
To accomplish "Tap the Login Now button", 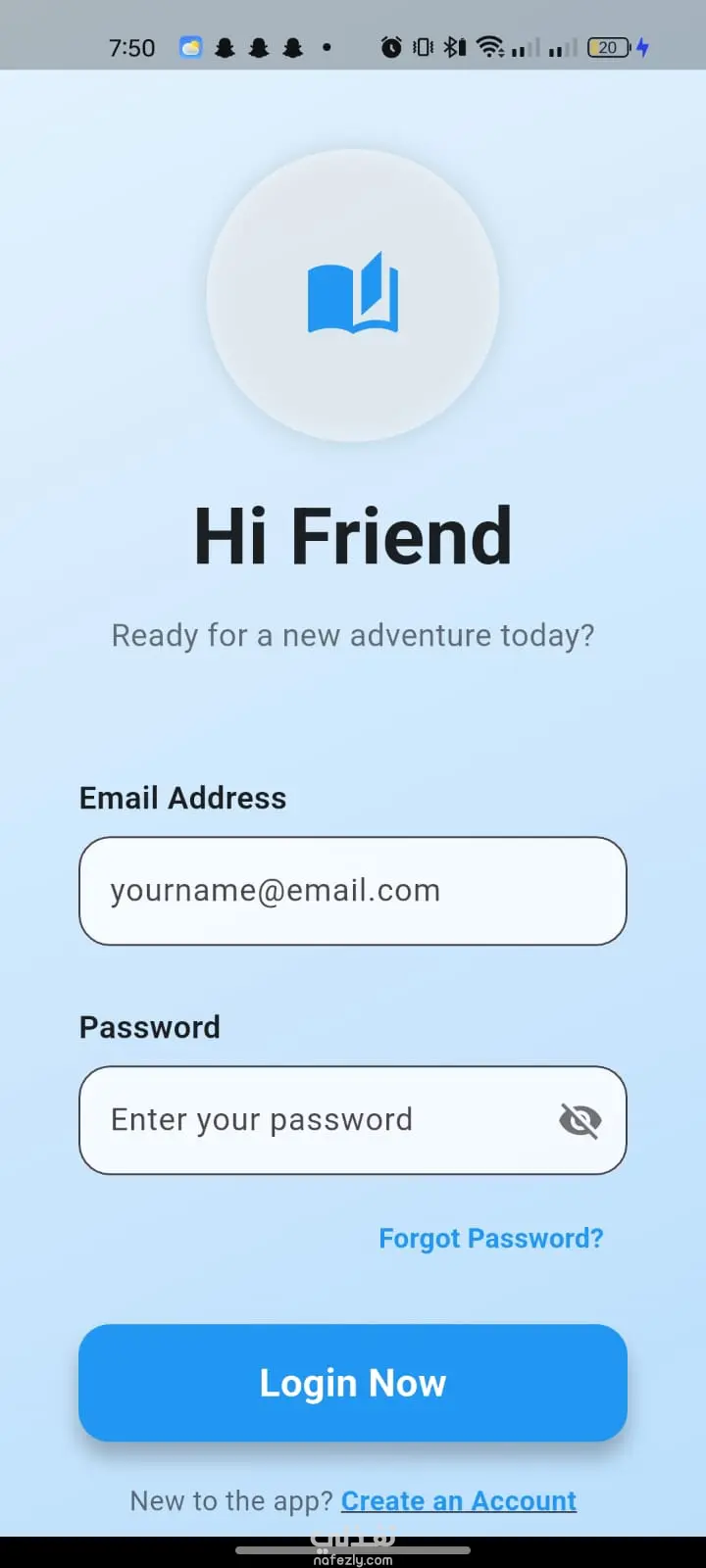I will click(353, 1383).
